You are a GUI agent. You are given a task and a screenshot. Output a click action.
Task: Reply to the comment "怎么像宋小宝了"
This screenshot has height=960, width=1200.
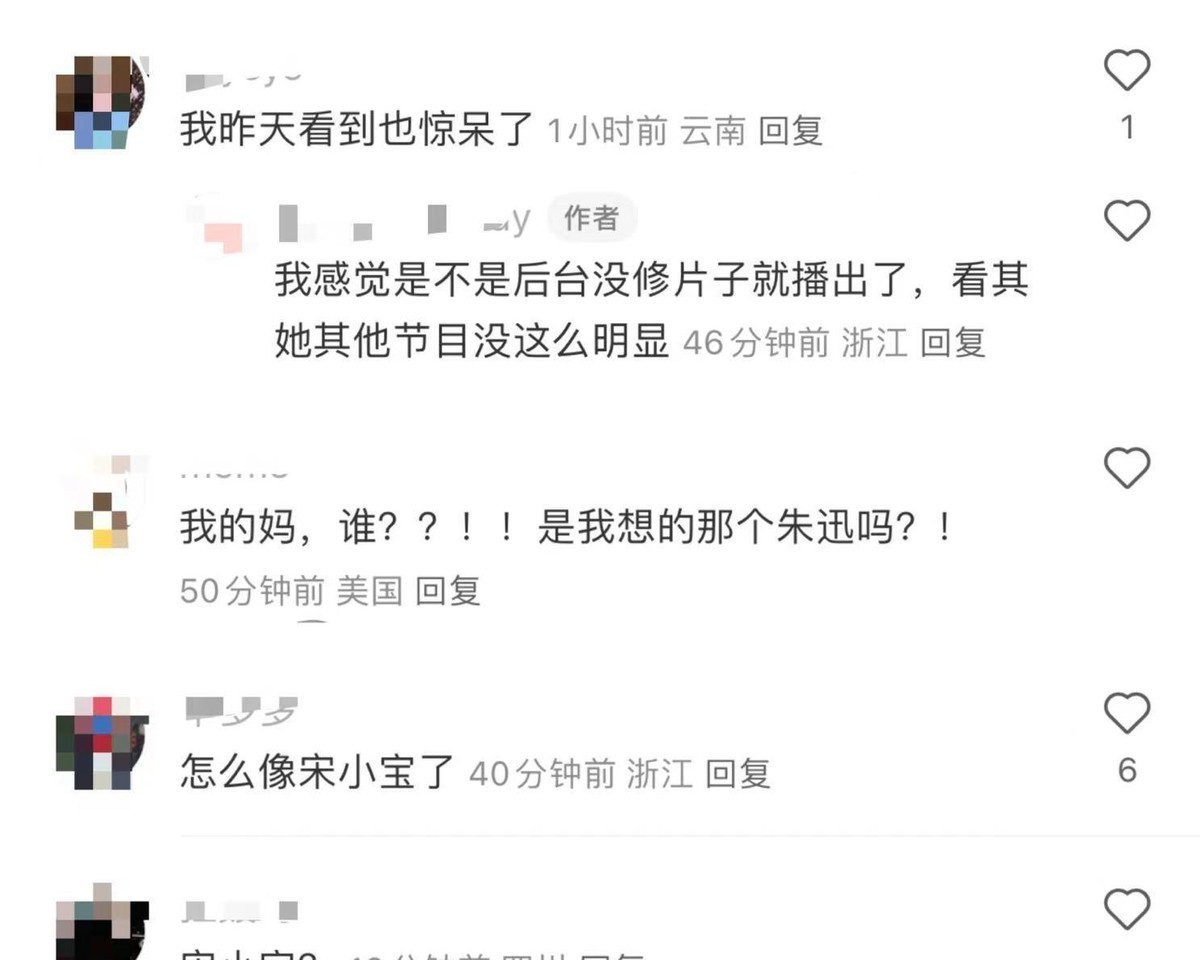pyautogui.click(x=738, y=773)
